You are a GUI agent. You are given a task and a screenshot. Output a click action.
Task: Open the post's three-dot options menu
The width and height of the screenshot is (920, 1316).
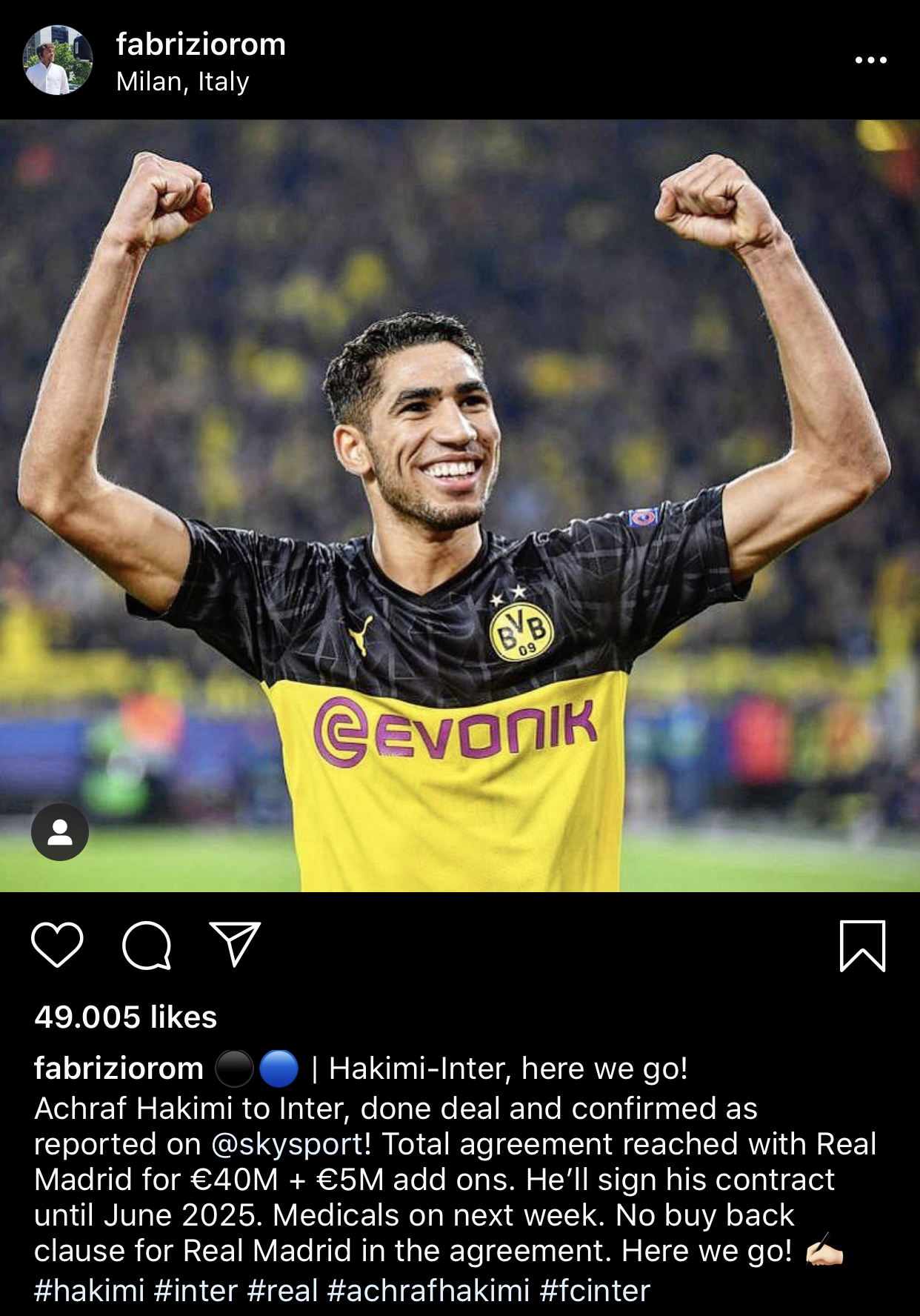click(870, 60)
